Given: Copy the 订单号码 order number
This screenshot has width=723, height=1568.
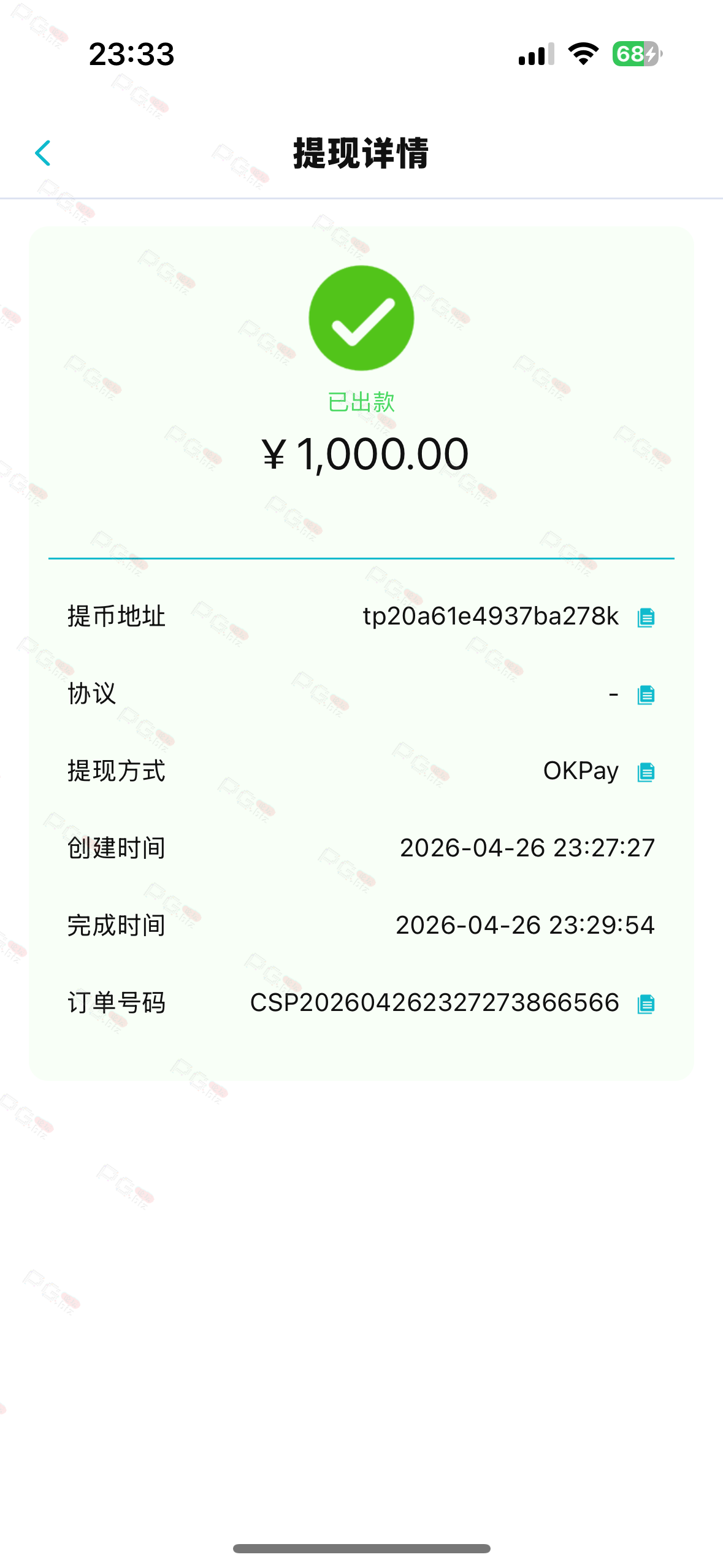Looking at the screenshot, I should (646, 1004).
